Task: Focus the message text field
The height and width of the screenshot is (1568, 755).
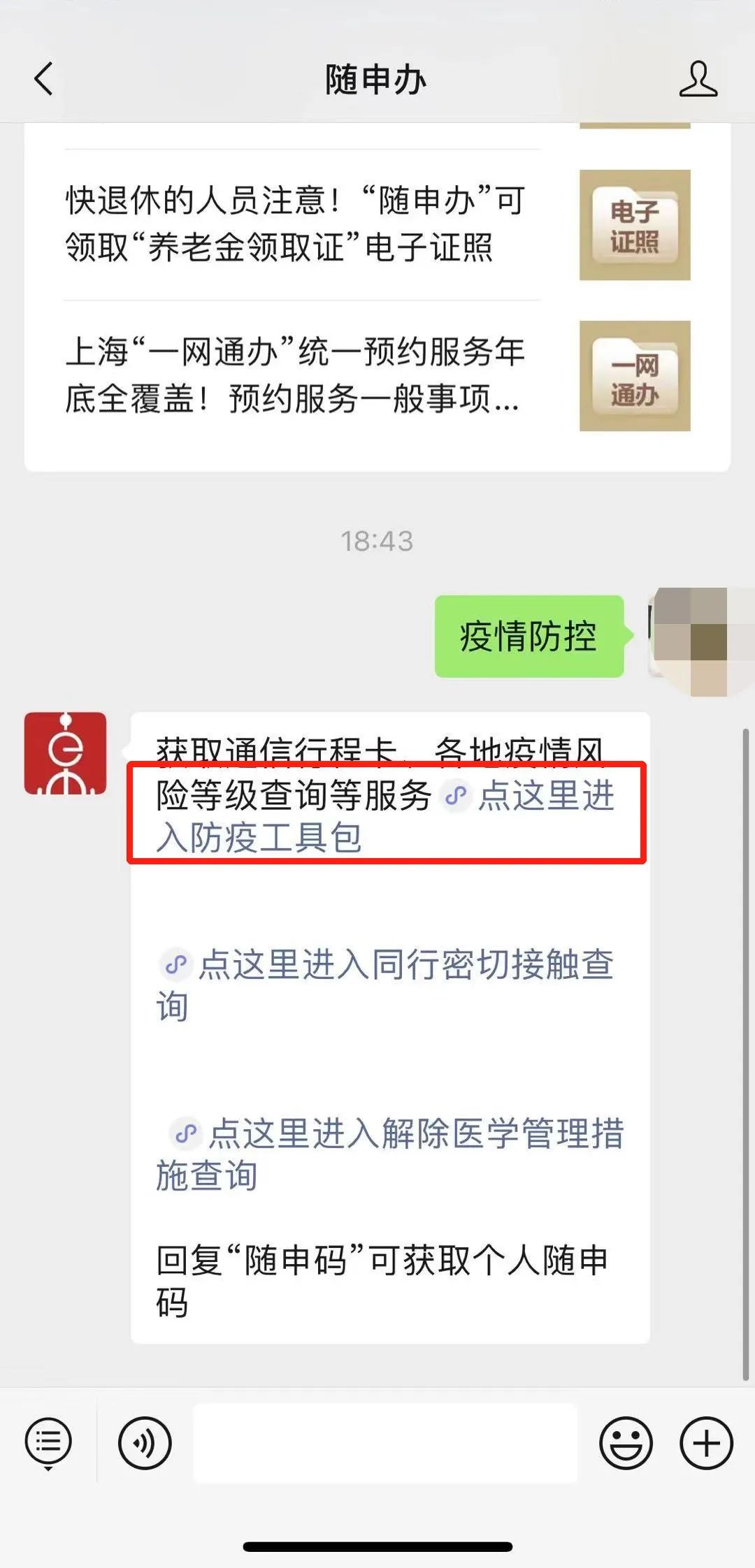Action: pos(385,1442)
